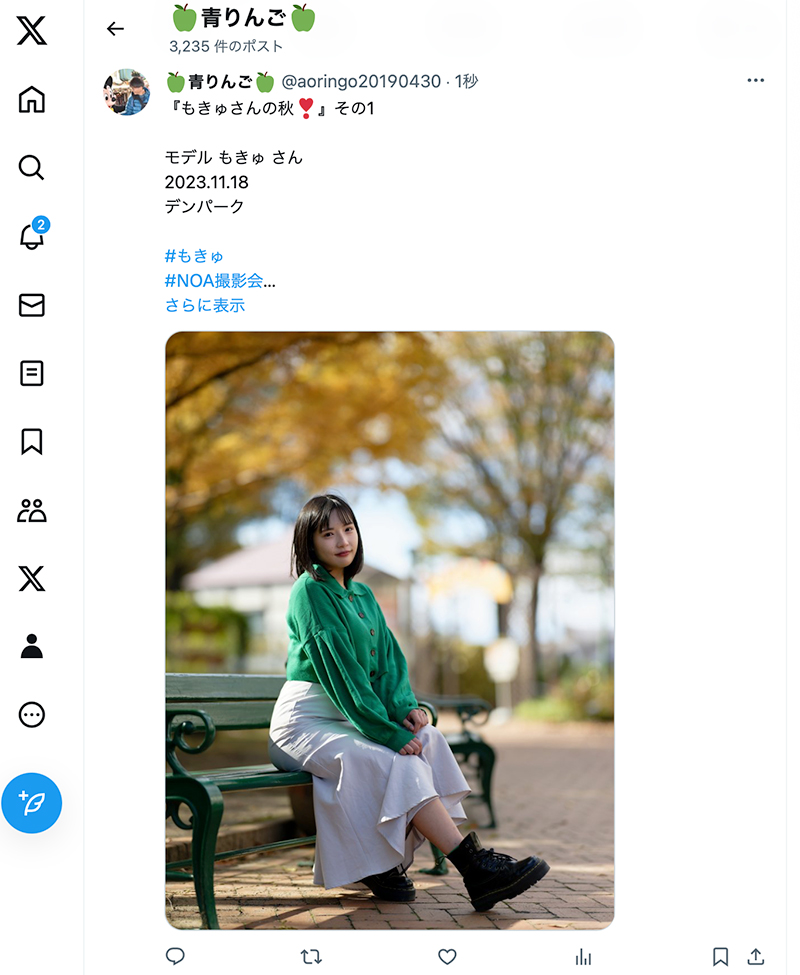The height and width of the screenshot is (975, 800).
Task: Open the #もきゅ hashtag
Action: pyautogui.click(x=194, y=256)
